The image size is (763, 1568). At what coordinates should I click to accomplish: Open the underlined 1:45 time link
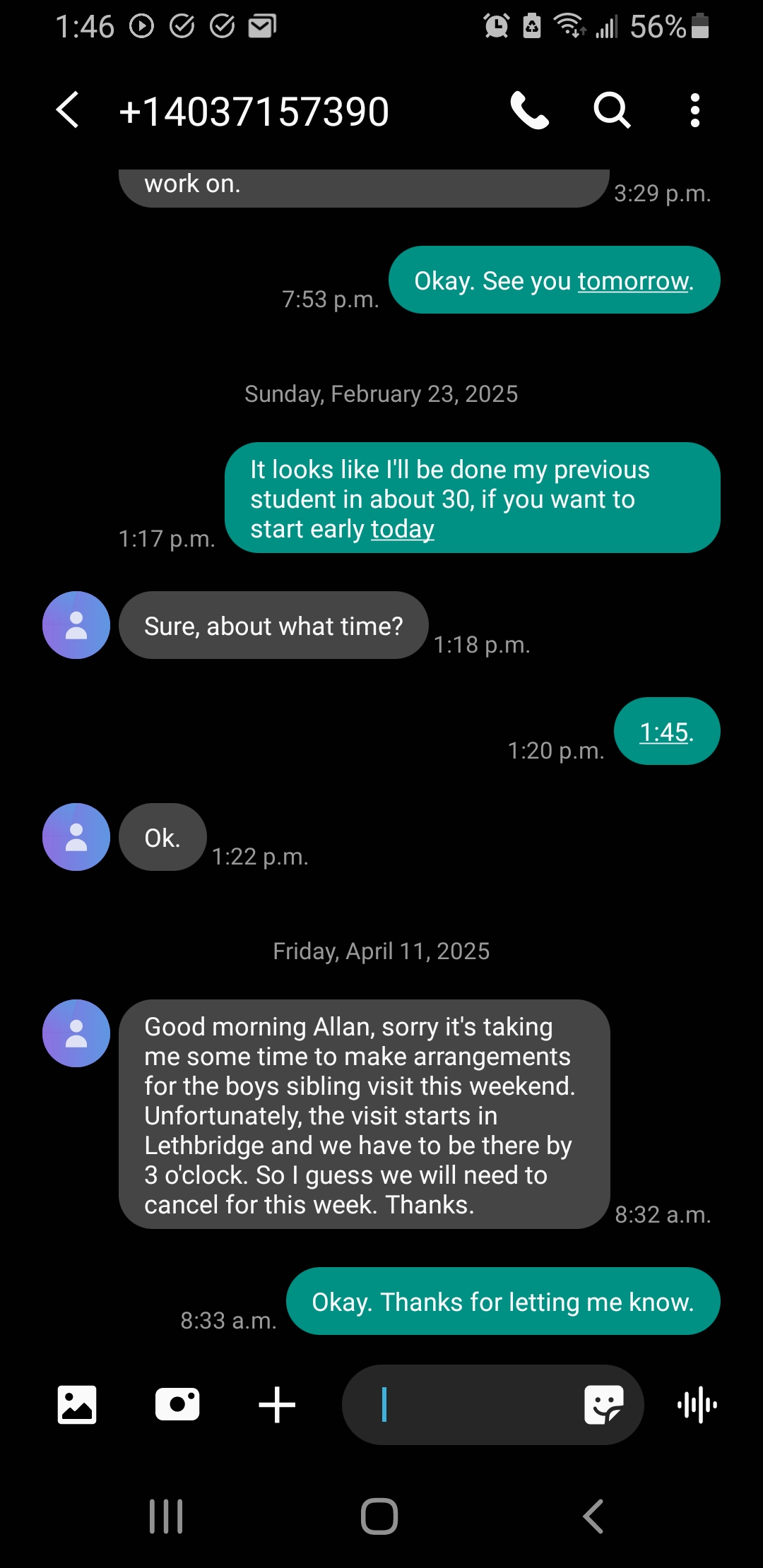tap(664, 732)
